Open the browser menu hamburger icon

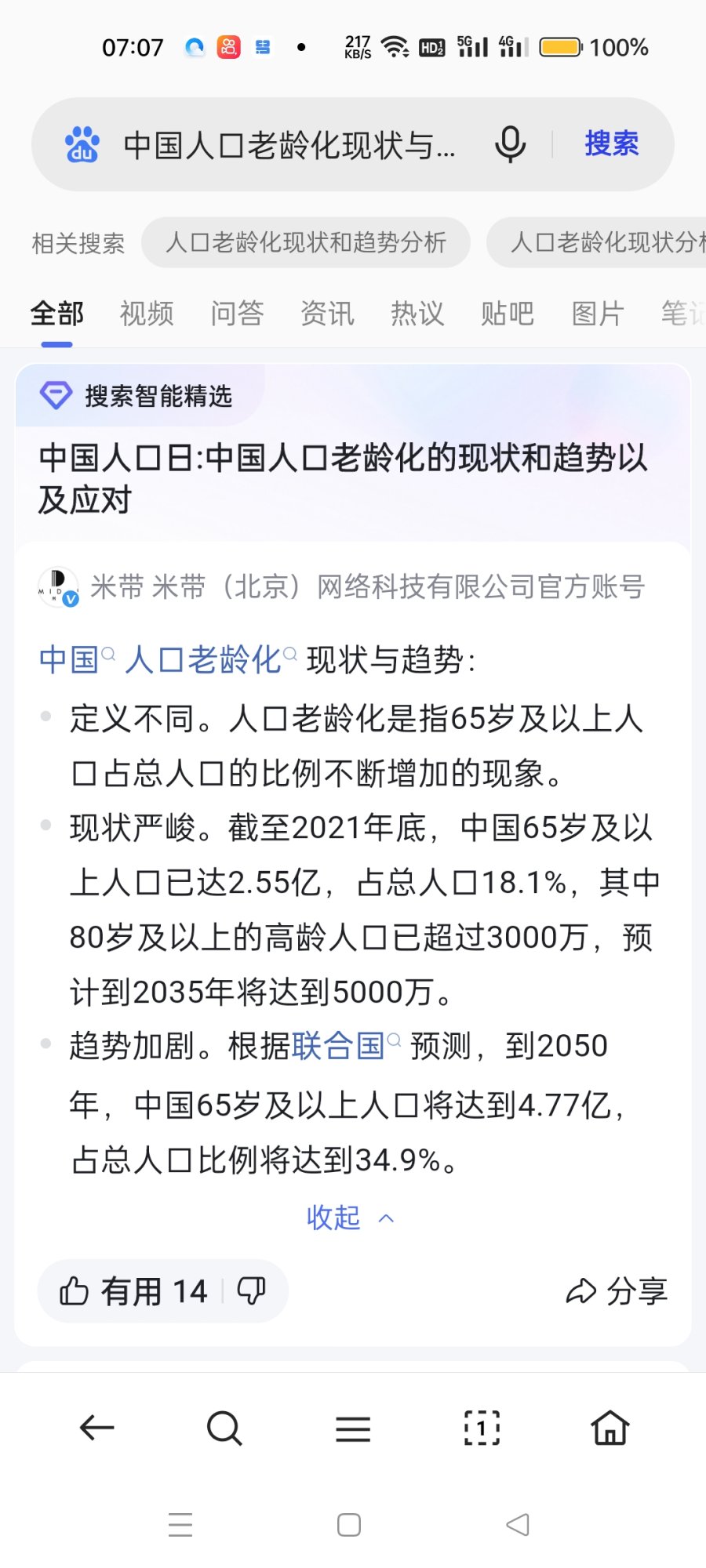pos(353,1429)
